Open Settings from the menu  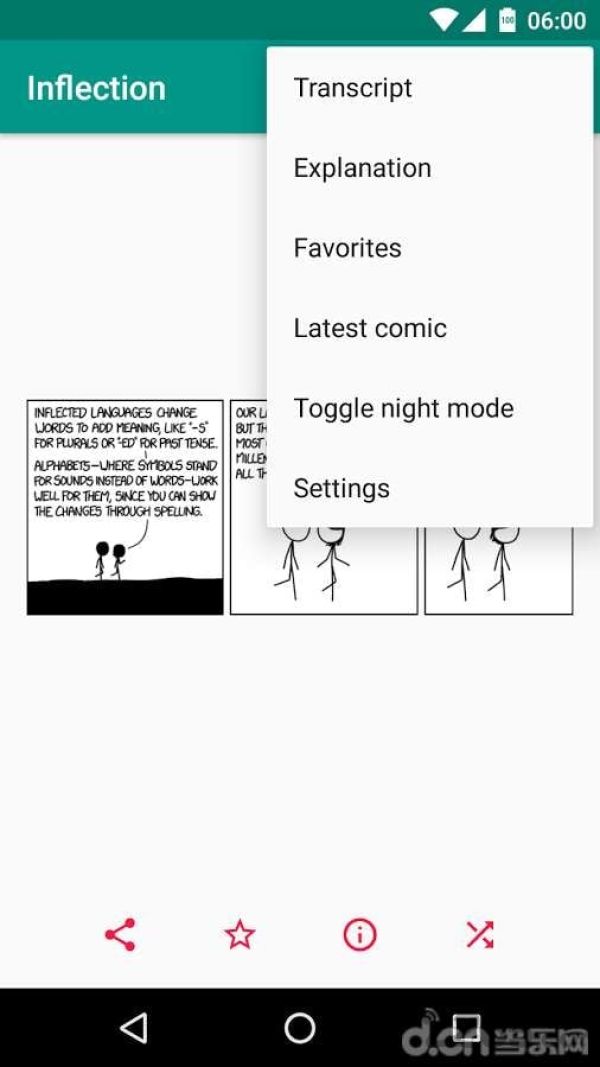430,488
